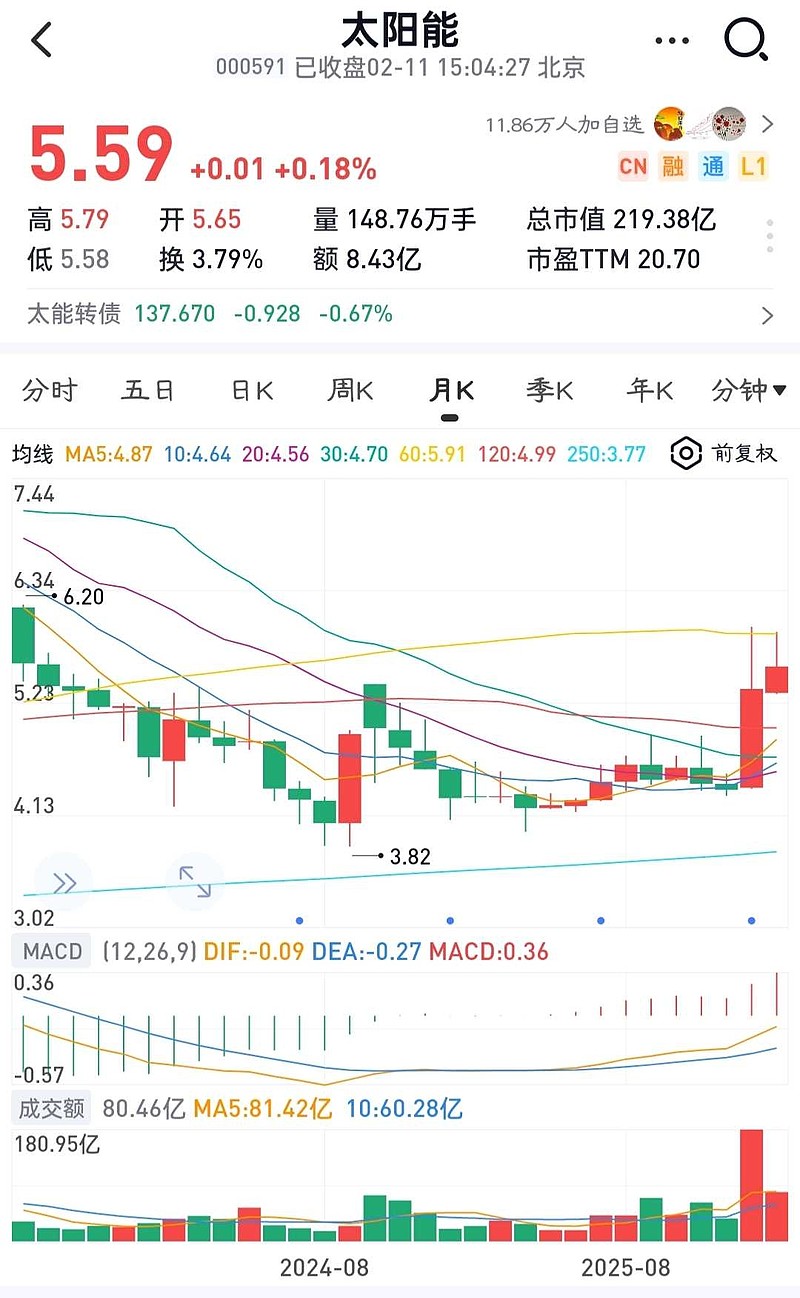Toggle the CN market tag

[x=633, y=167]
